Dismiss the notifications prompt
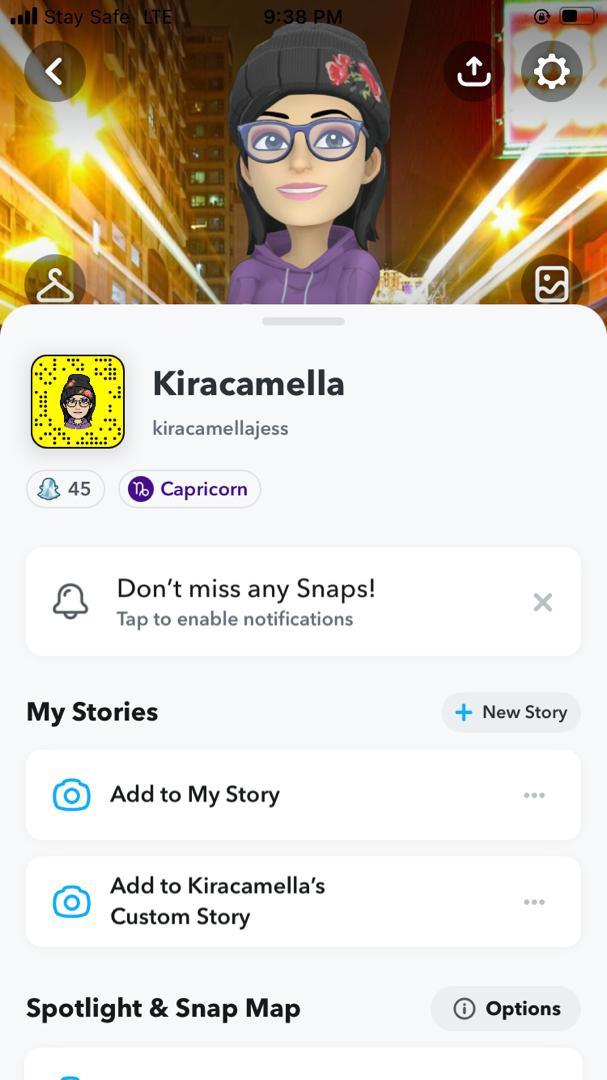607x1080 pixels. tap(542, 602)
